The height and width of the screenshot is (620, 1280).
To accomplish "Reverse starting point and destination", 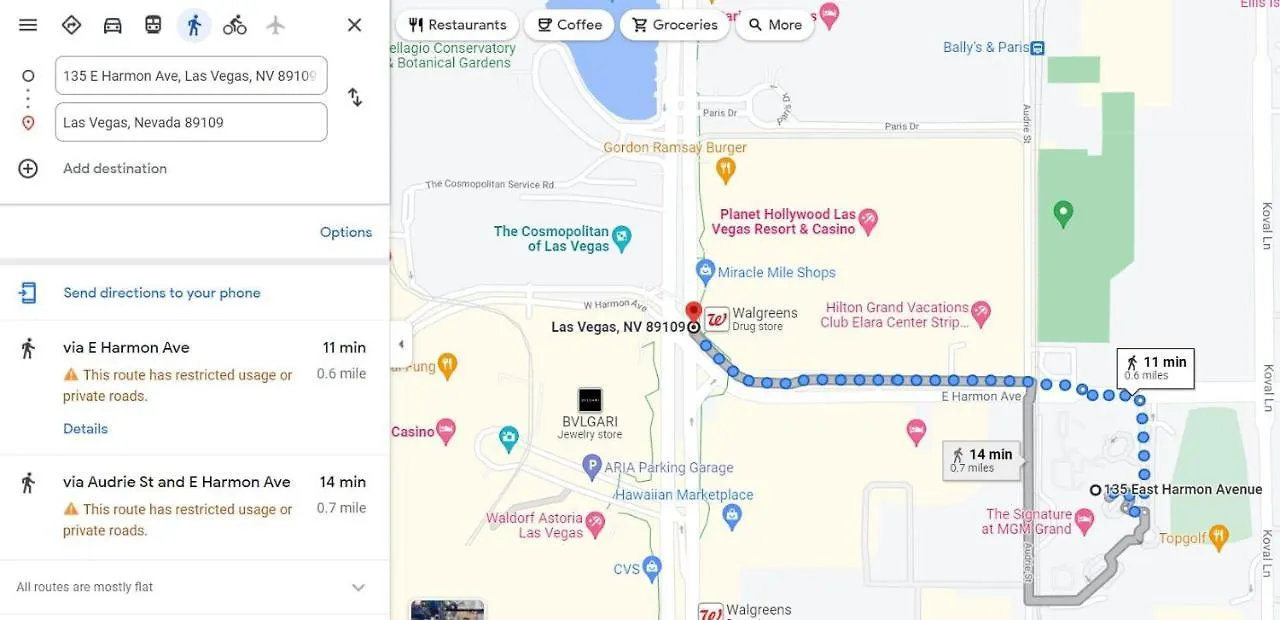I will point(355,98).
